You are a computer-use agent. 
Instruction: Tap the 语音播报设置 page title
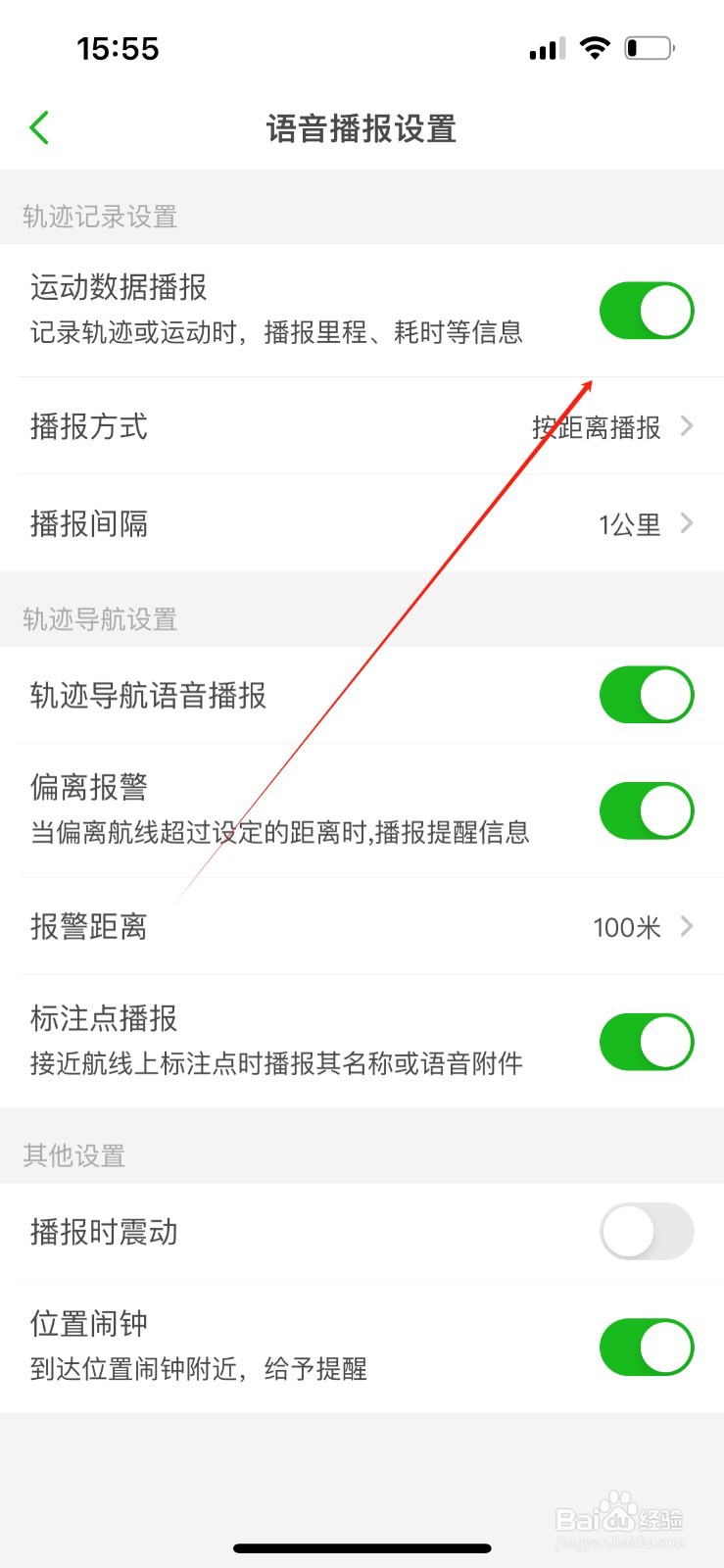tap(362, 128)
